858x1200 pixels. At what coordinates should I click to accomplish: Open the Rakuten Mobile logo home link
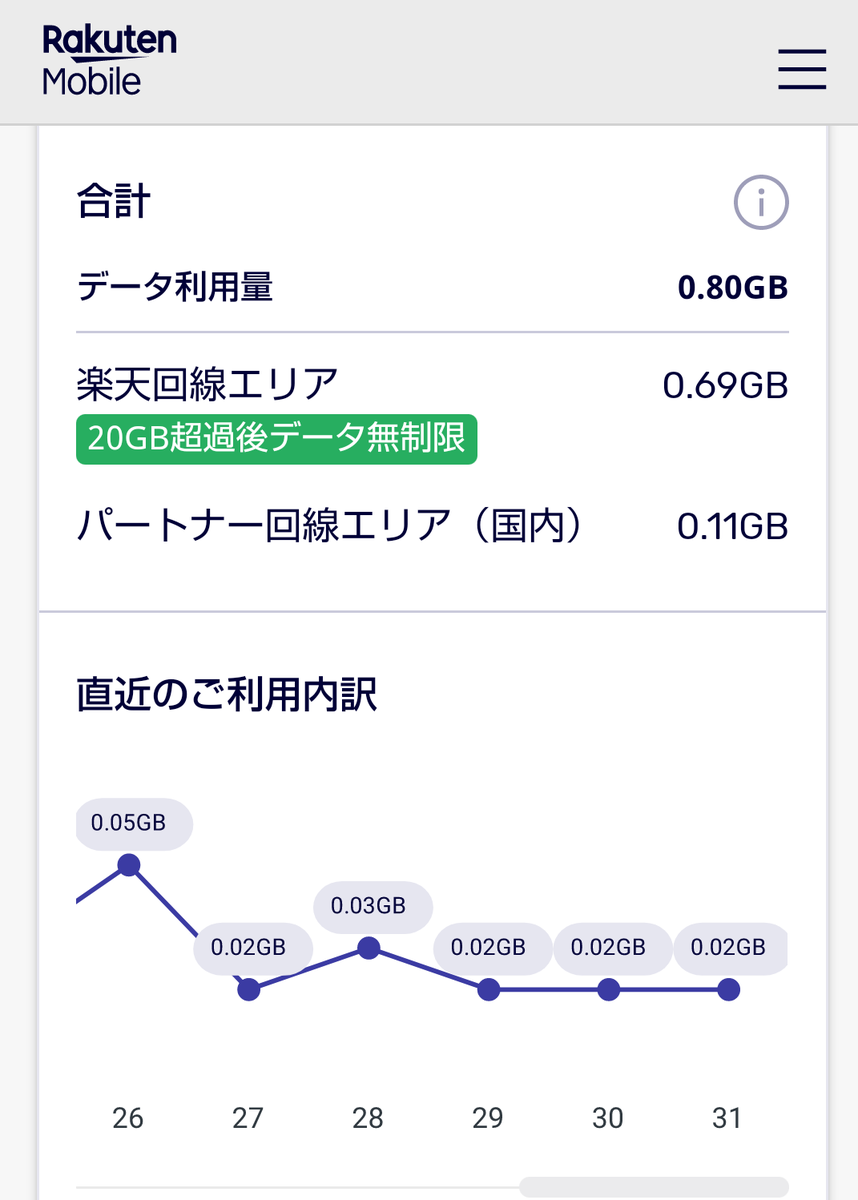point(109,60)
